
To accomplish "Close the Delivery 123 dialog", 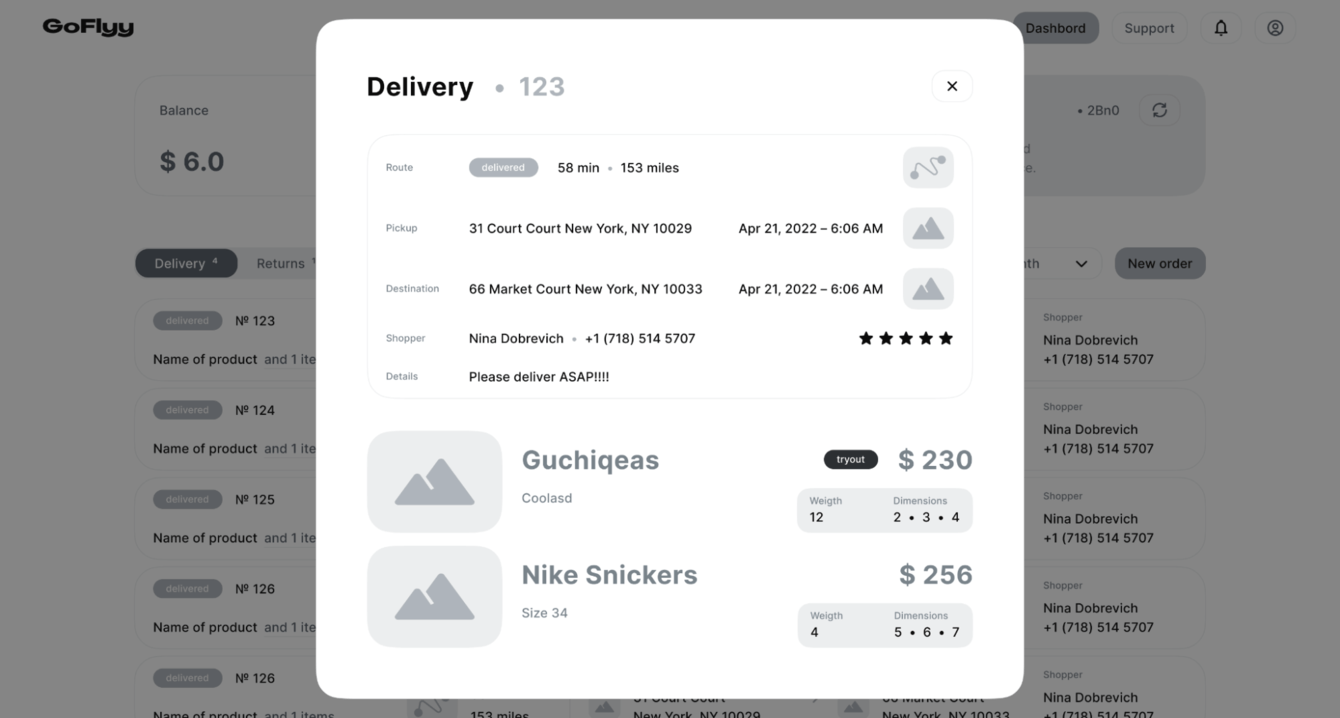I will (951, 86).
